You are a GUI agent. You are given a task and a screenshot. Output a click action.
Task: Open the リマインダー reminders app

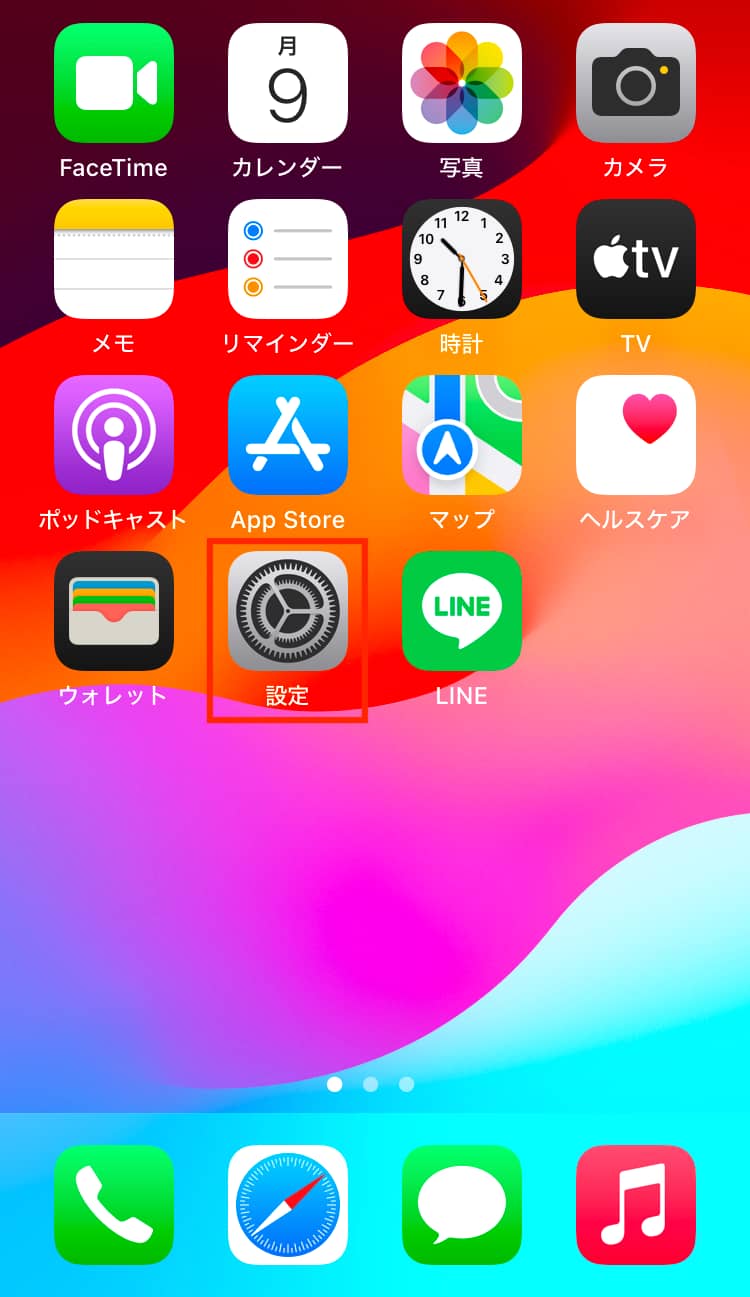pyautogui.click(x=288, y=259)
